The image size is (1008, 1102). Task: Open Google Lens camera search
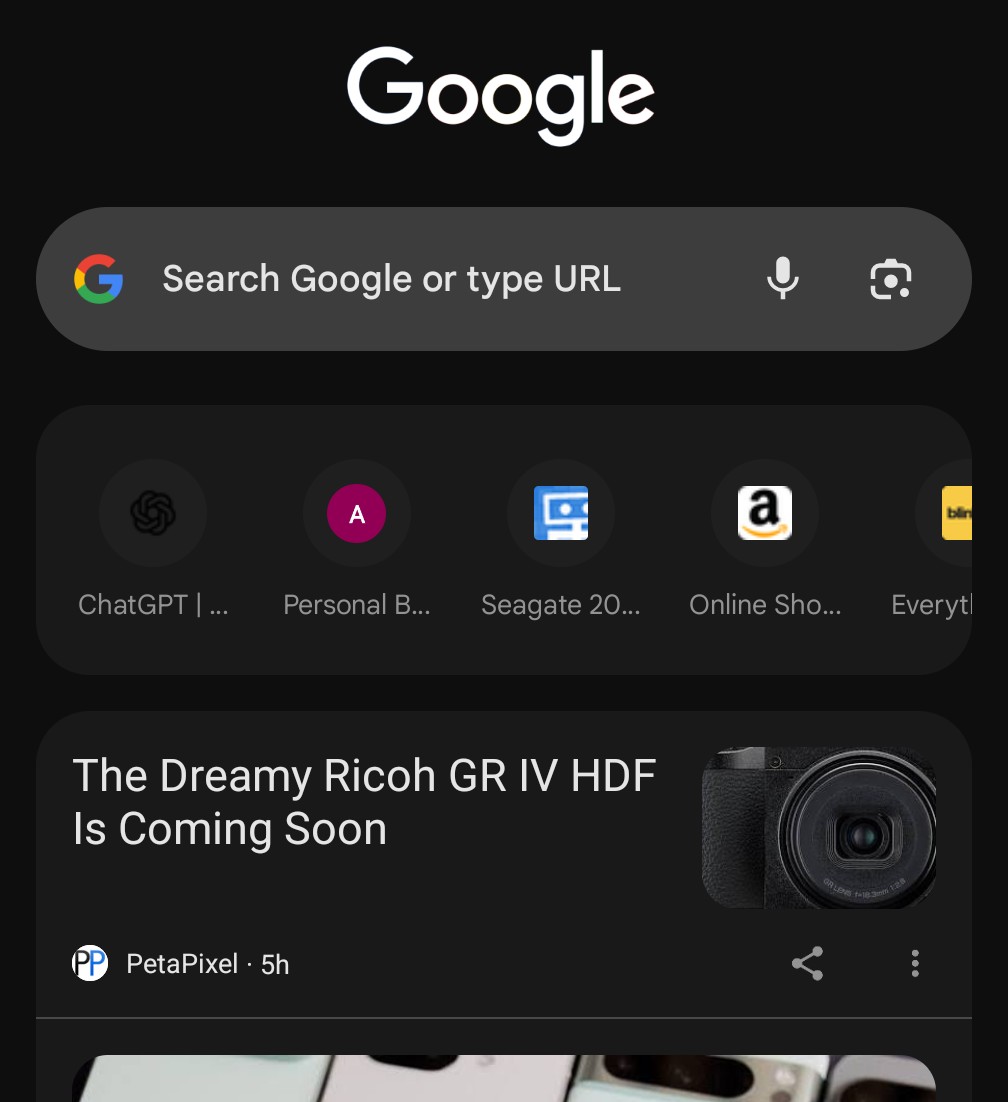coord(890,279)
